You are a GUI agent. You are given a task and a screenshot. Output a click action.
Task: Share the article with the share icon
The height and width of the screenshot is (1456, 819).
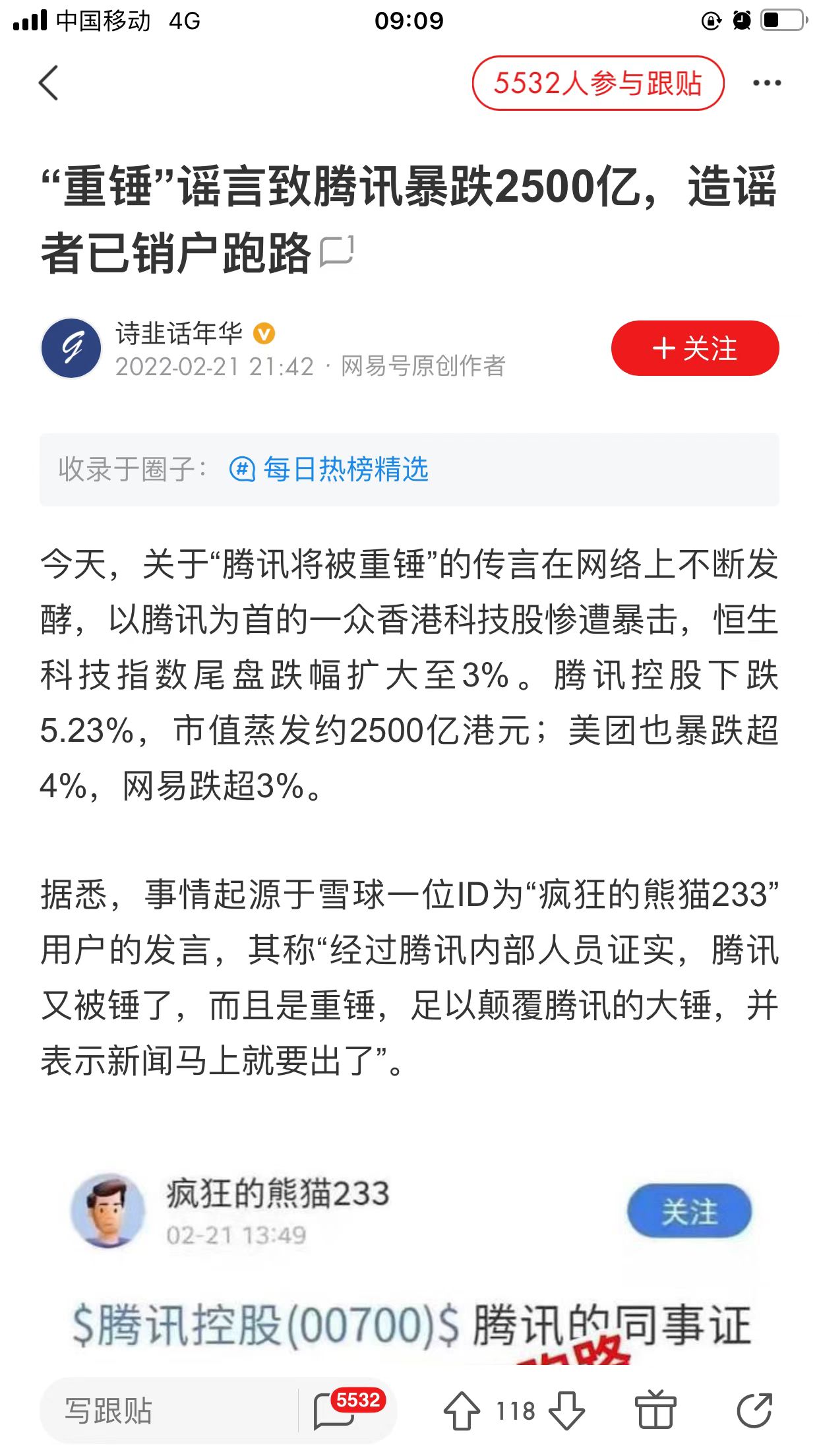pyautogui.click(x=754, y=1411)
